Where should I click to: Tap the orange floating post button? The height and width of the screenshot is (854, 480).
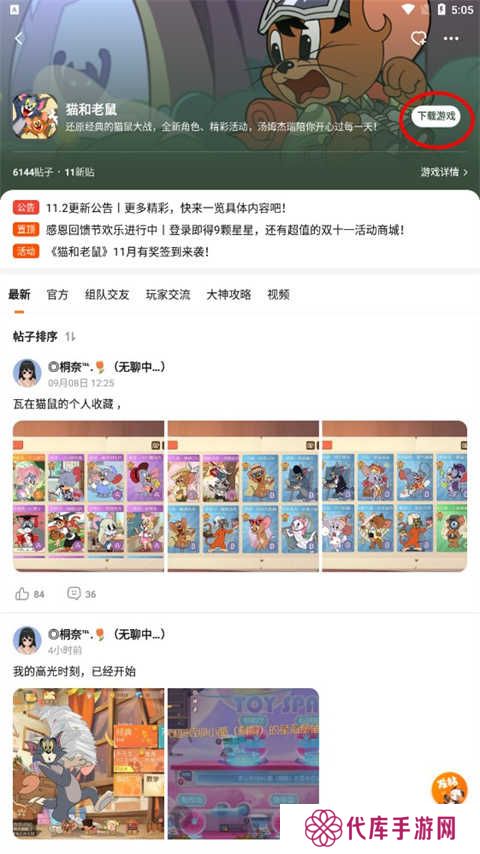(x=449, y=788)
